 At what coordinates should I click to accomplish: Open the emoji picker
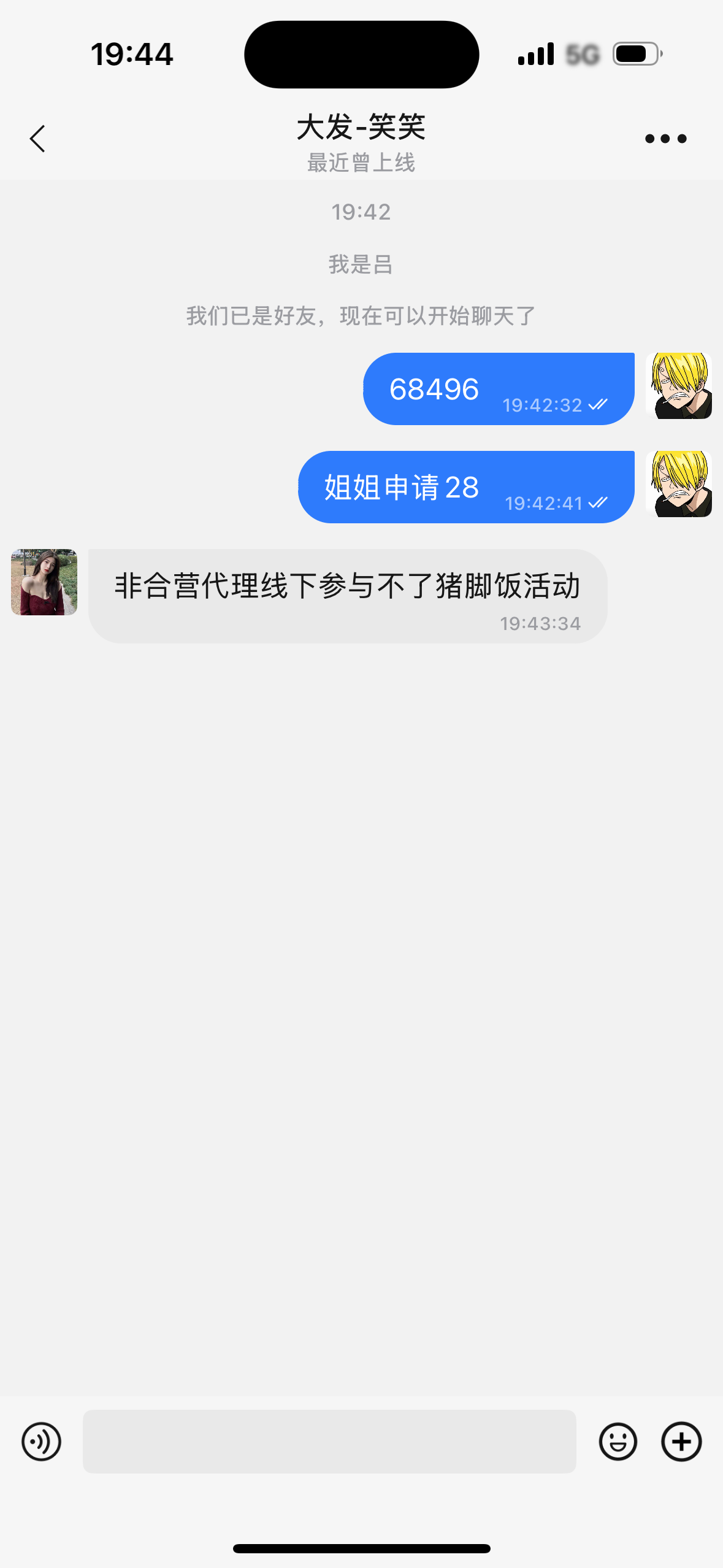[x=618, y=1441]
